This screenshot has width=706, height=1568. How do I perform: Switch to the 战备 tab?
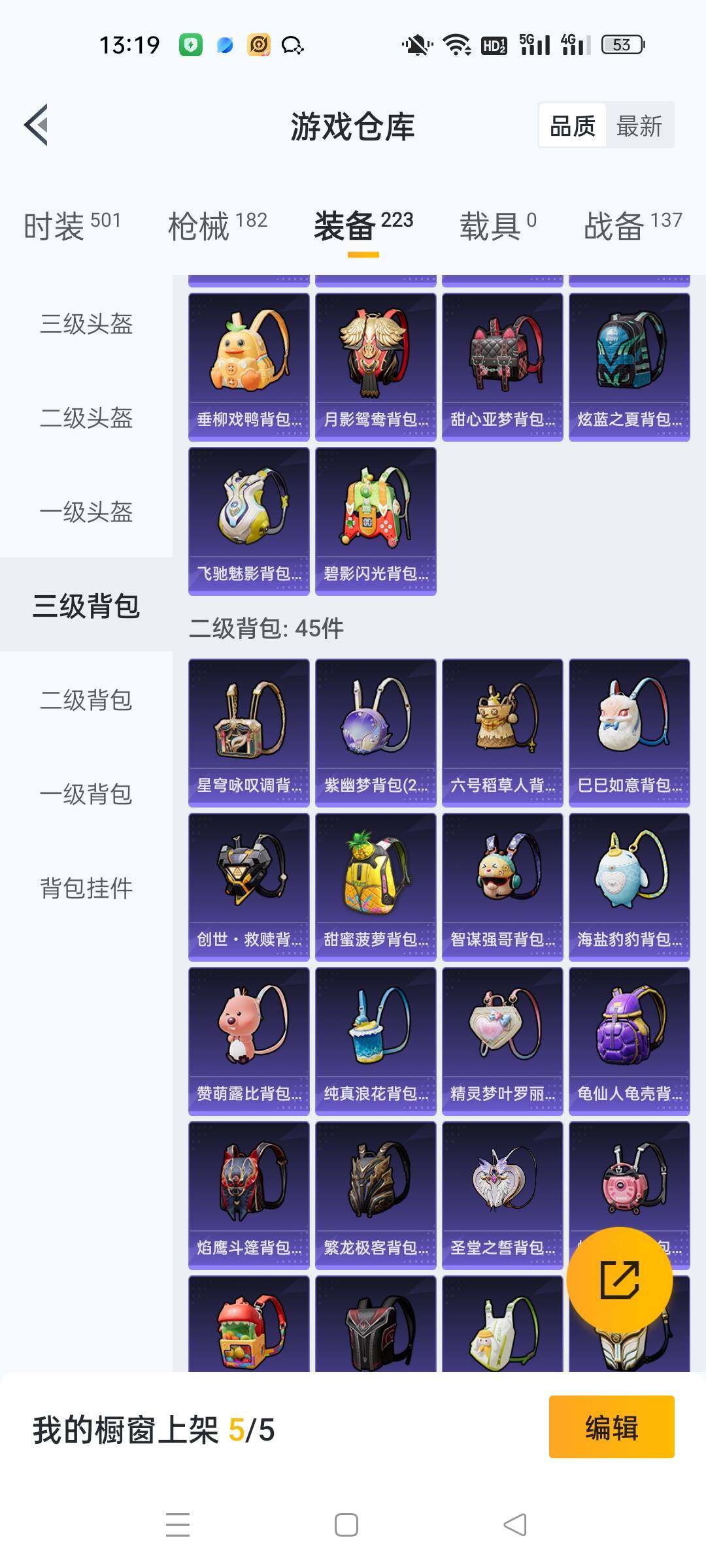pyautogui.click(x=632, y=226)
